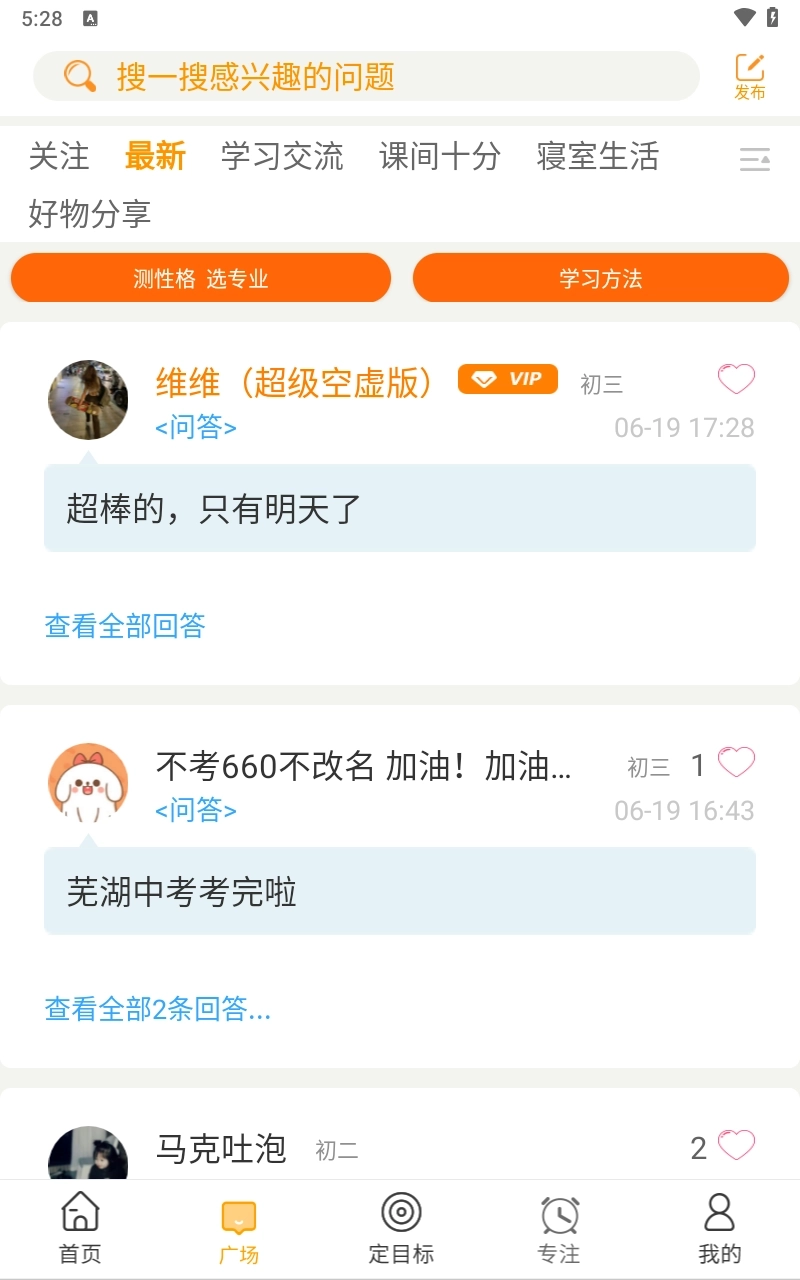Go to the 好物分享 tab
The height and width of the screenshot is (1280, 800).
[90, 214]
